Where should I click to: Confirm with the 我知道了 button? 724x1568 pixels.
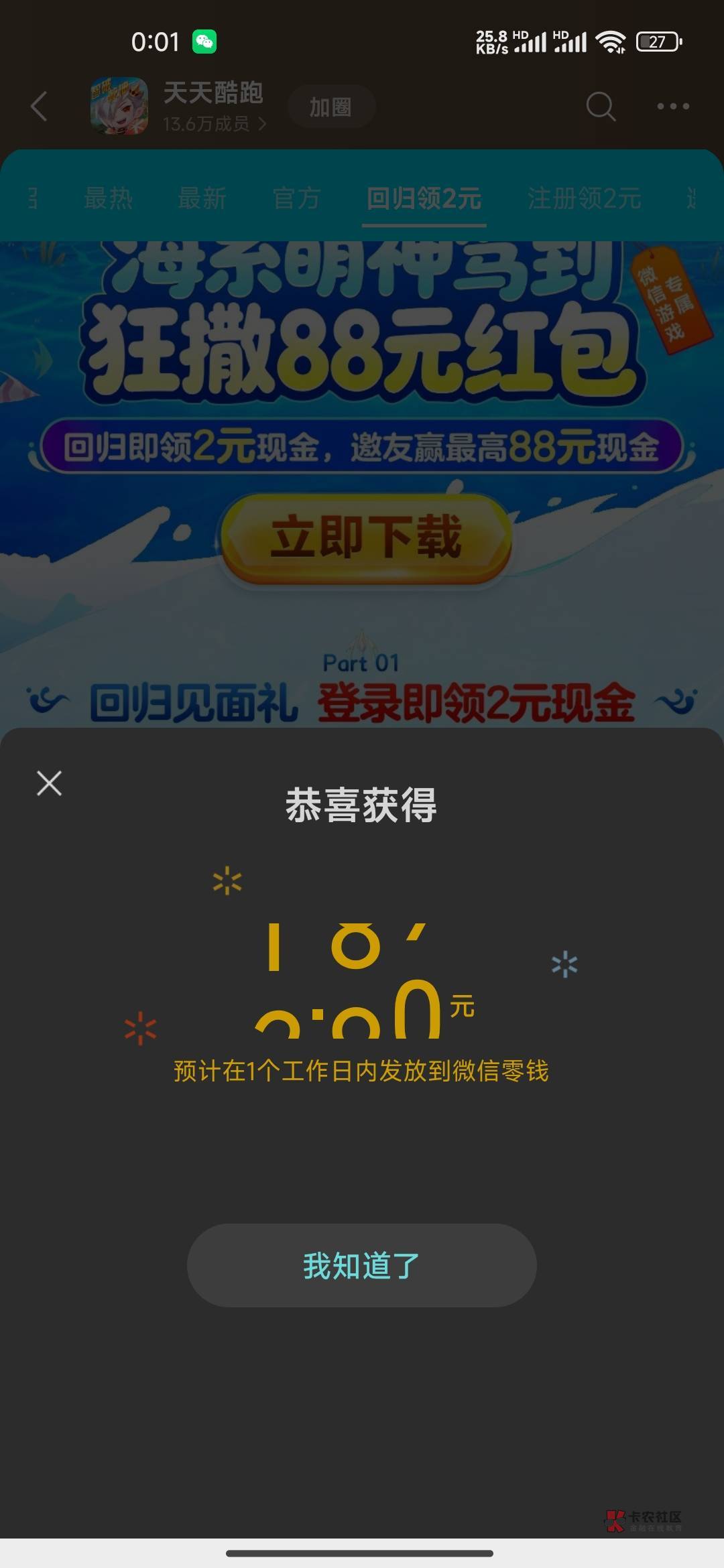tap(362, 1265)
